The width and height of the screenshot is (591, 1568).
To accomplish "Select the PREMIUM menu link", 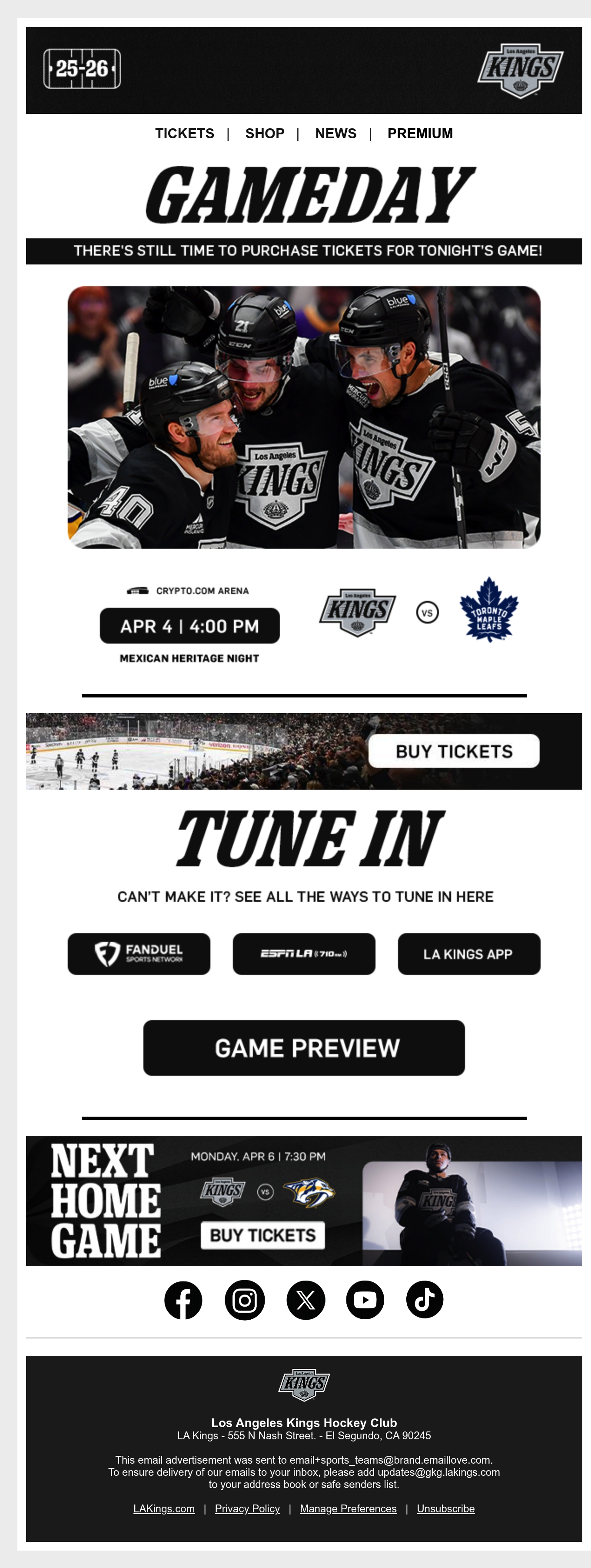I will (x=419, y=133).
